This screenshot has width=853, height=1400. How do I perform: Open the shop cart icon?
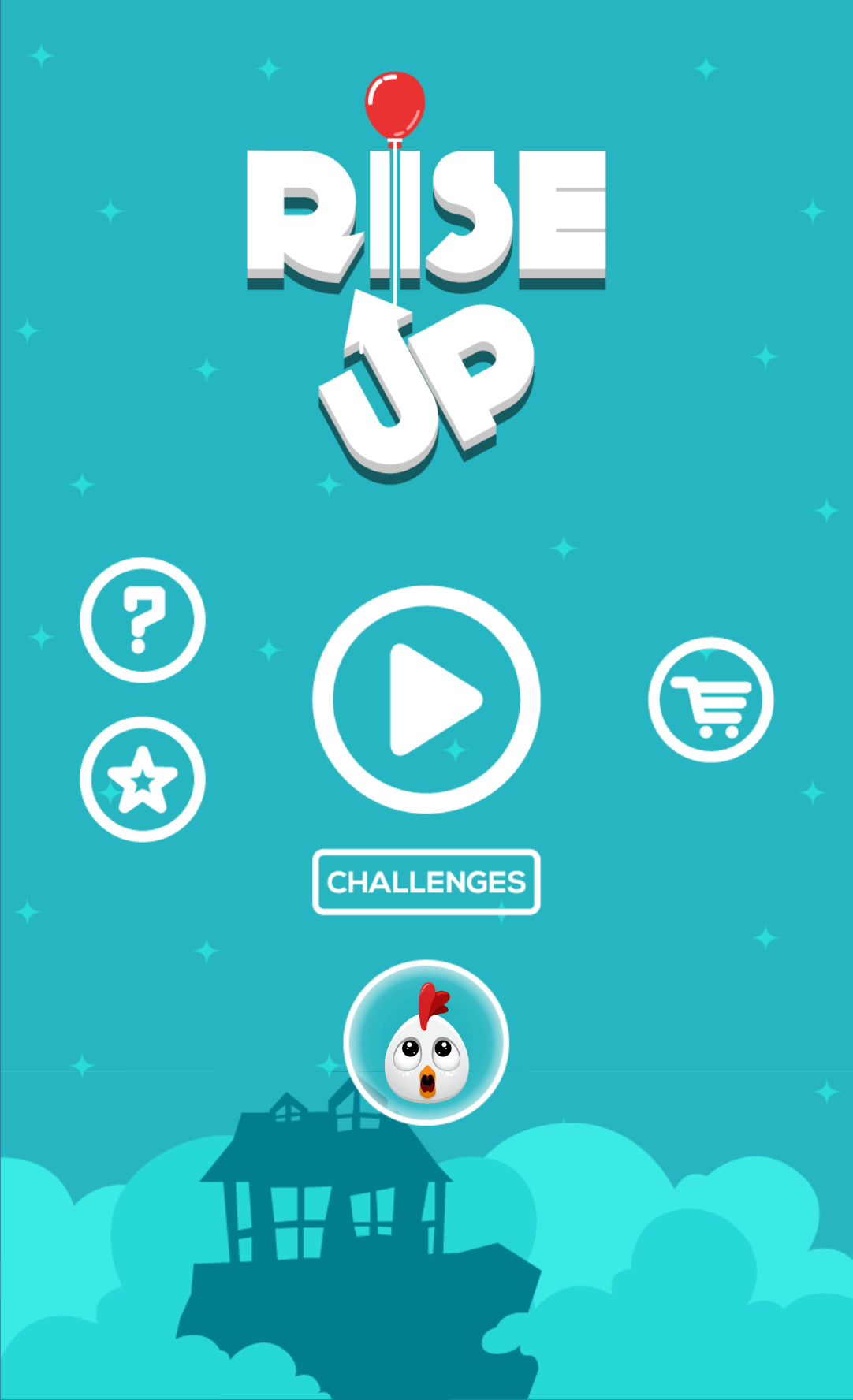coord(711,699)
